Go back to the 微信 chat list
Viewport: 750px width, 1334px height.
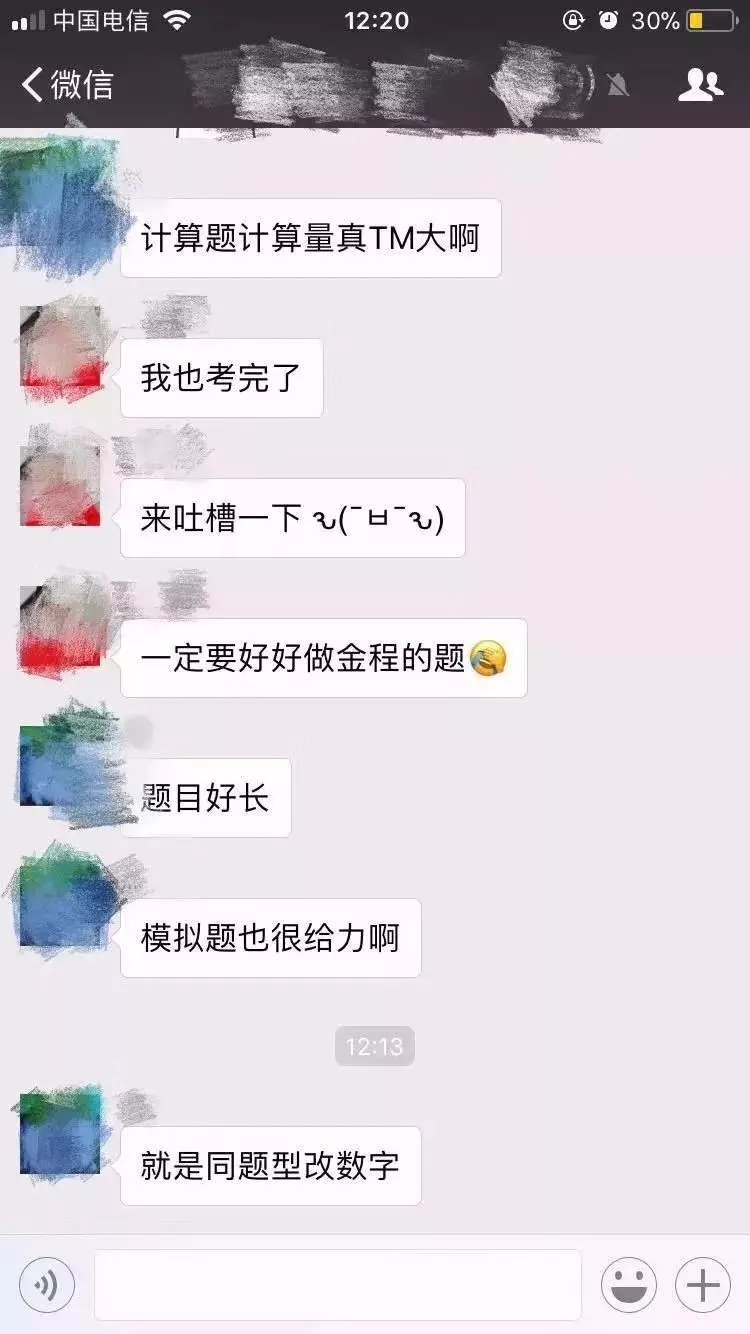coord(66,84)
